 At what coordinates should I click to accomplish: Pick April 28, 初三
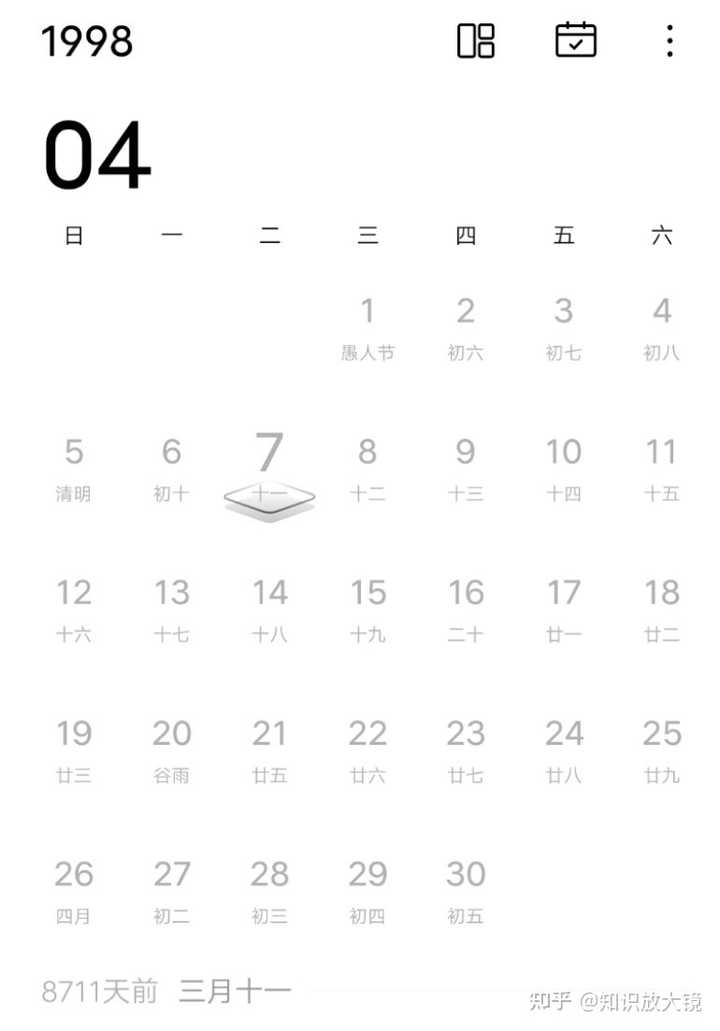click(x=270, y=890)
